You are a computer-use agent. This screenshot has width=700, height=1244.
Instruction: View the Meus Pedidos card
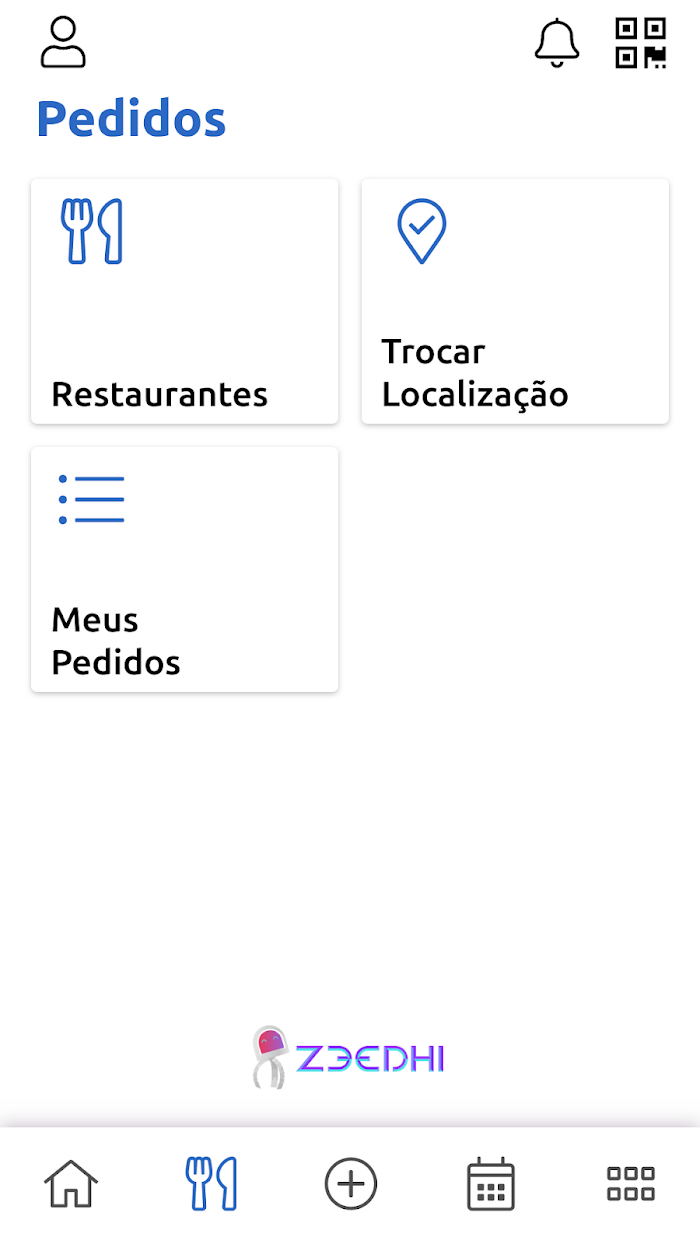[185, 569]
